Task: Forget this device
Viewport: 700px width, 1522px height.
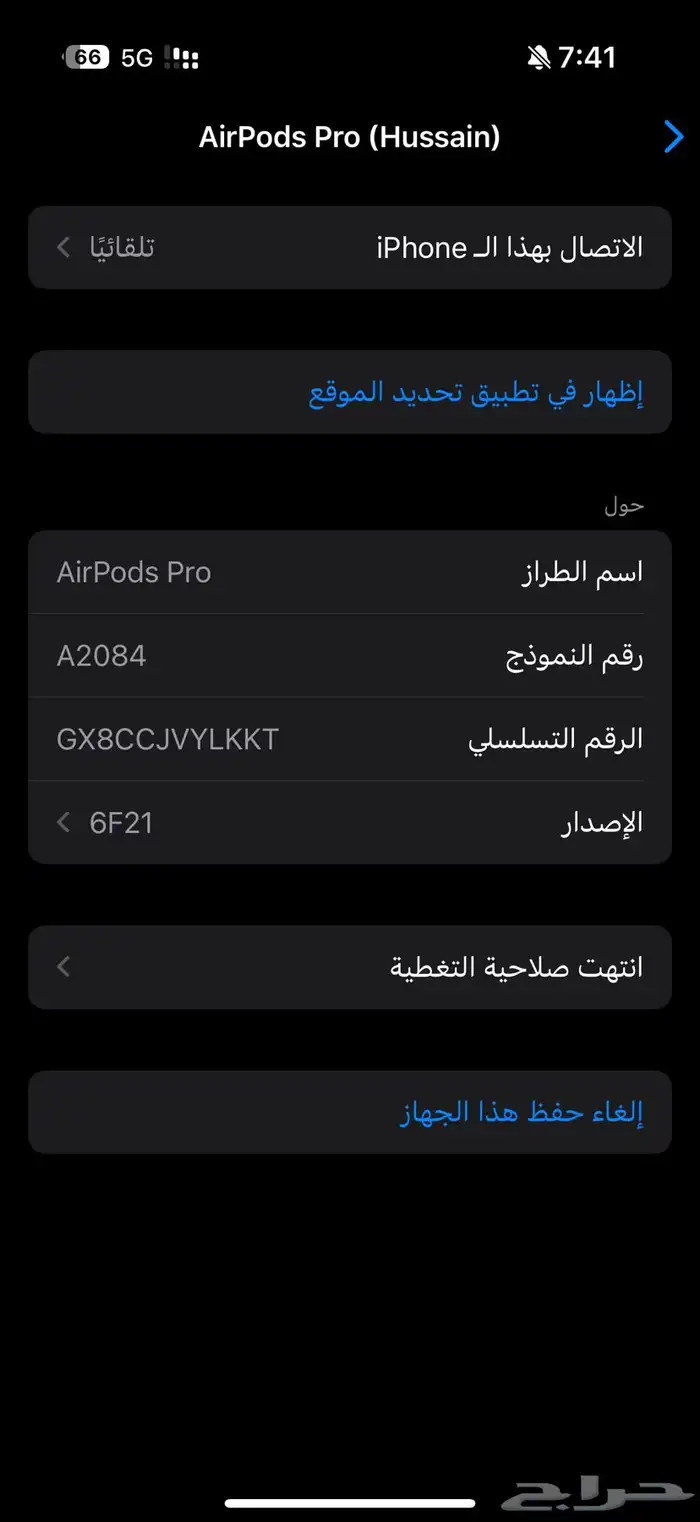Action: 520,1112
